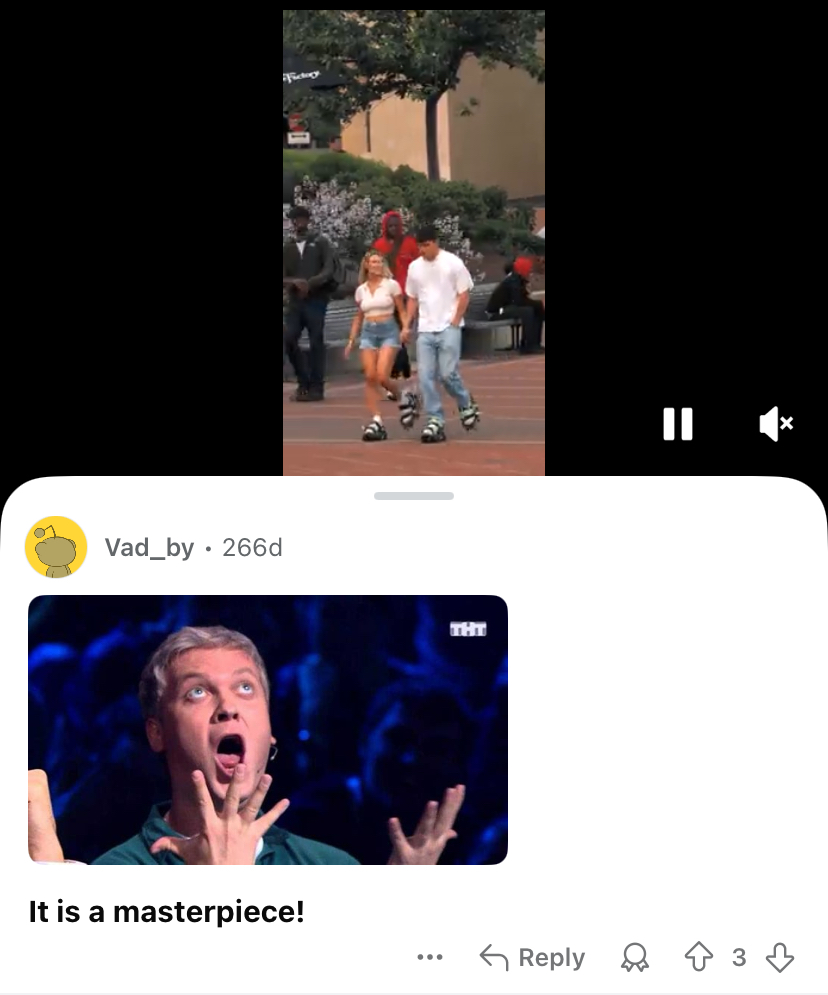
Task: Expand the comment sheet using the drag handle
Action: (413, 495)
